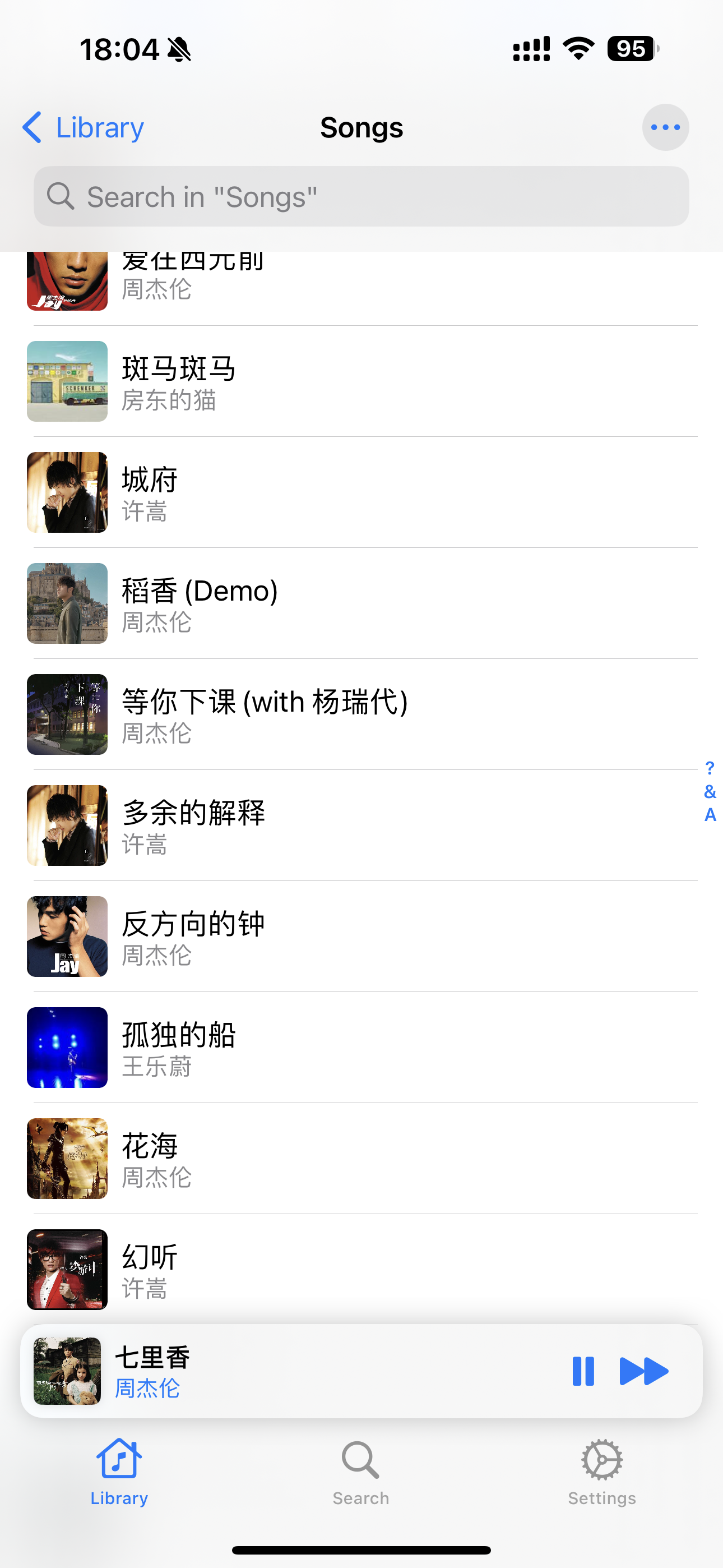The image size is (723, 1568).
Task: Play 稻香 (Demo)
Action: coord(361,603)
